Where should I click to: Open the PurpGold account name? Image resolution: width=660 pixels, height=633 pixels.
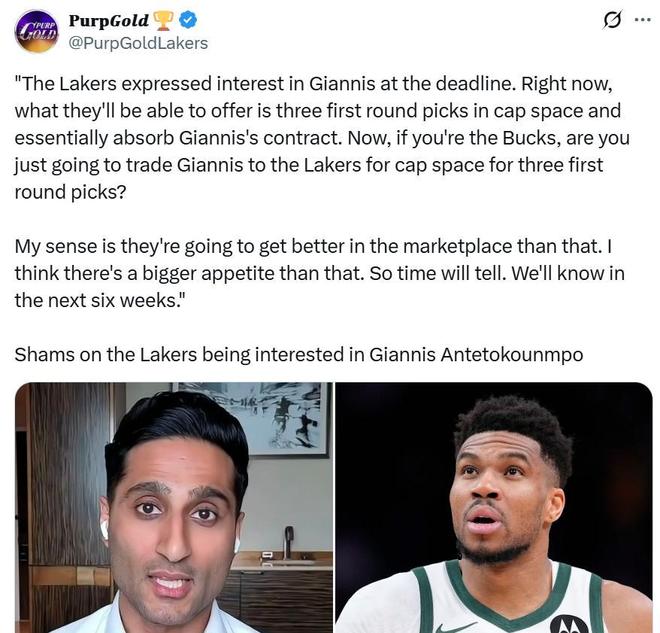pos(109,21)
